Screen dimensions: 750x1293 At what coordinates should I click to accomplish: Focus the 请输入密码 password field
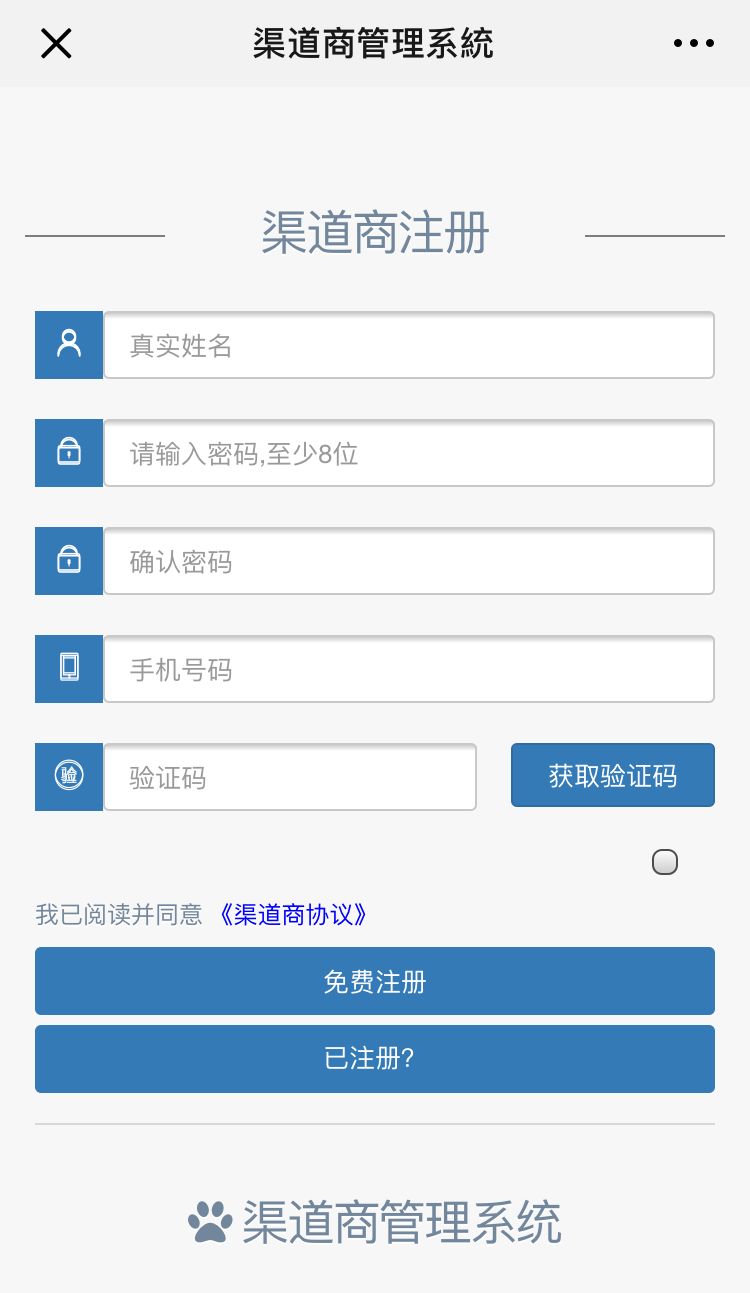click(409, 453)
